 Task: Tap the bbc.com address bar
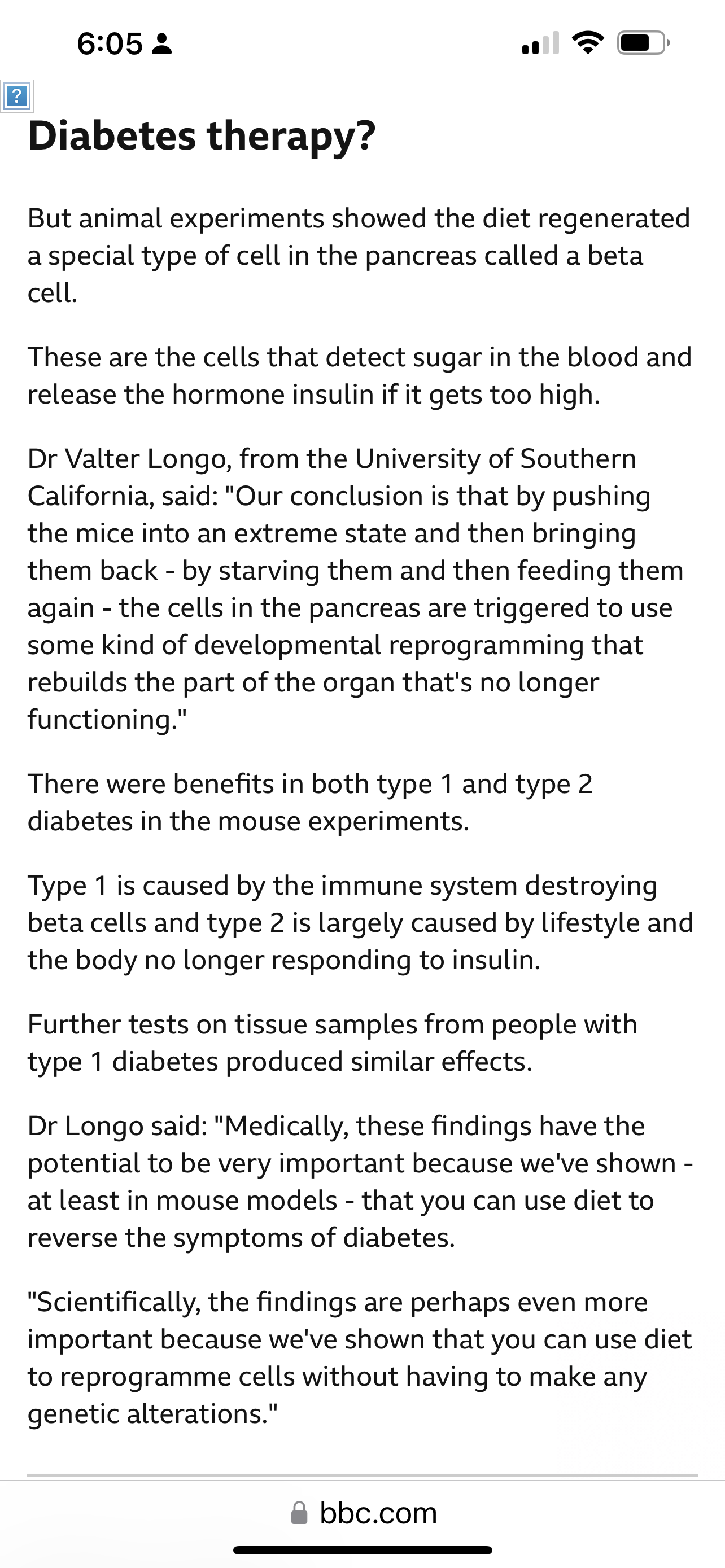[364, 1513]
